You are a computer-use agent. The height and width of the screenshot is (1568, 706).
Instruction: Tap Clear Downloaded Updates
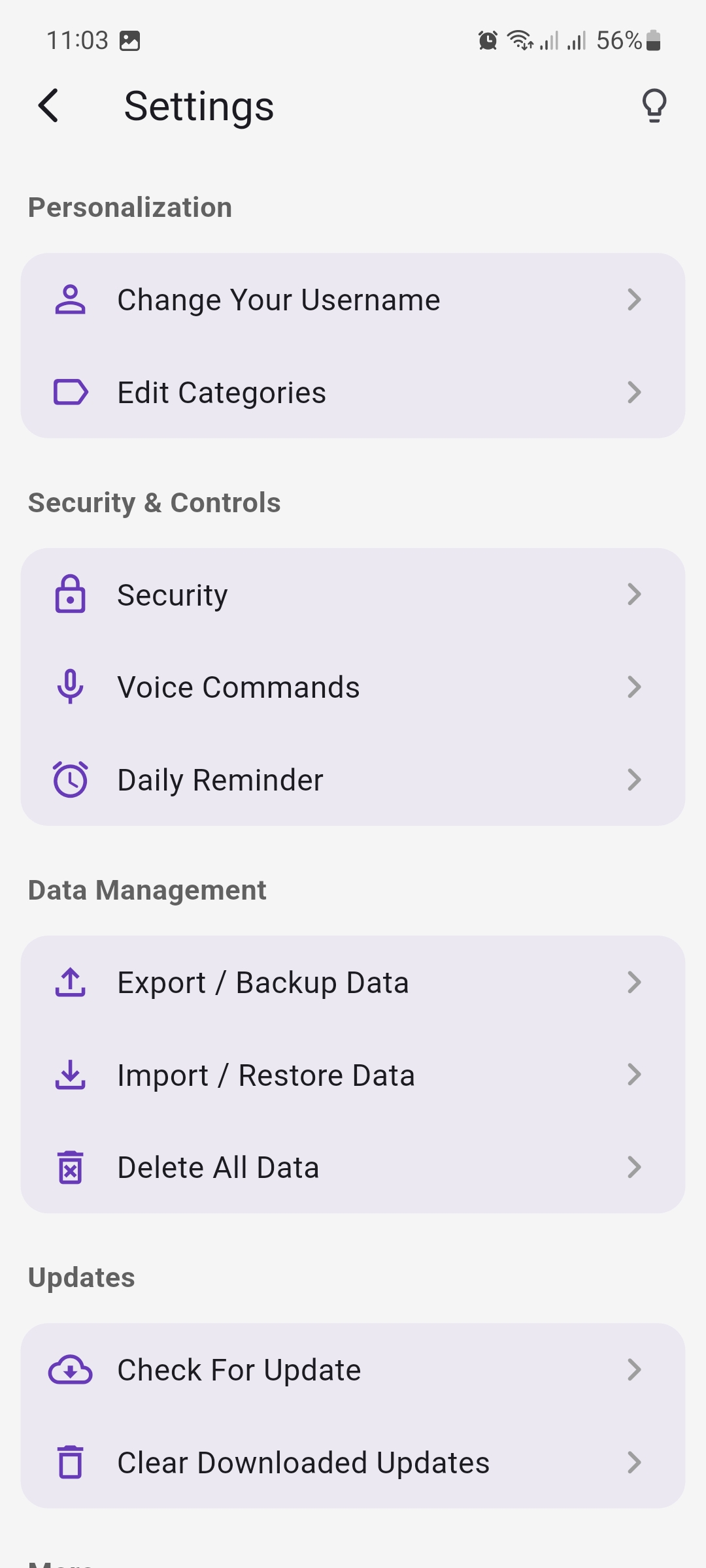tap(353, 1463)
